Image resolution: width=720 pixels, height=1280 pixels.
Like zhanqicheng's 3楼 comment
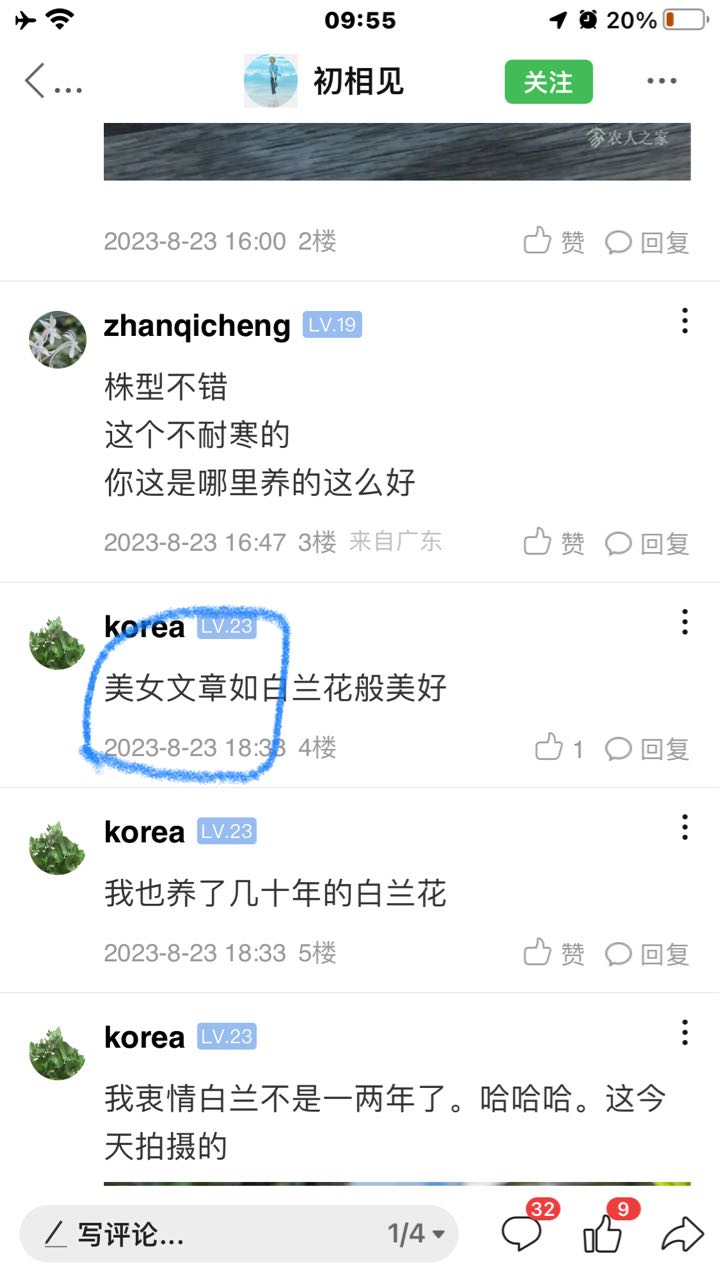(x=555, y=543)
